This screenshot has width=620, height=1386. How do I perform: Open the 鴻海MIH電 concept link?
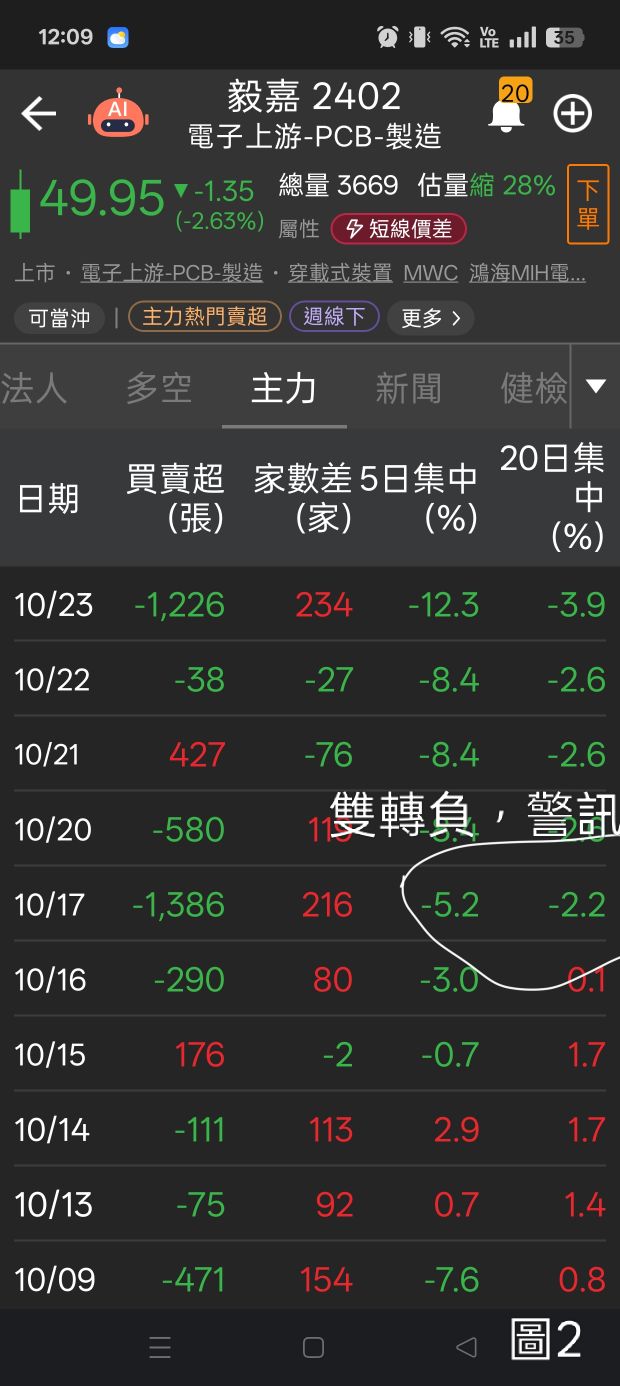(527, 273)
